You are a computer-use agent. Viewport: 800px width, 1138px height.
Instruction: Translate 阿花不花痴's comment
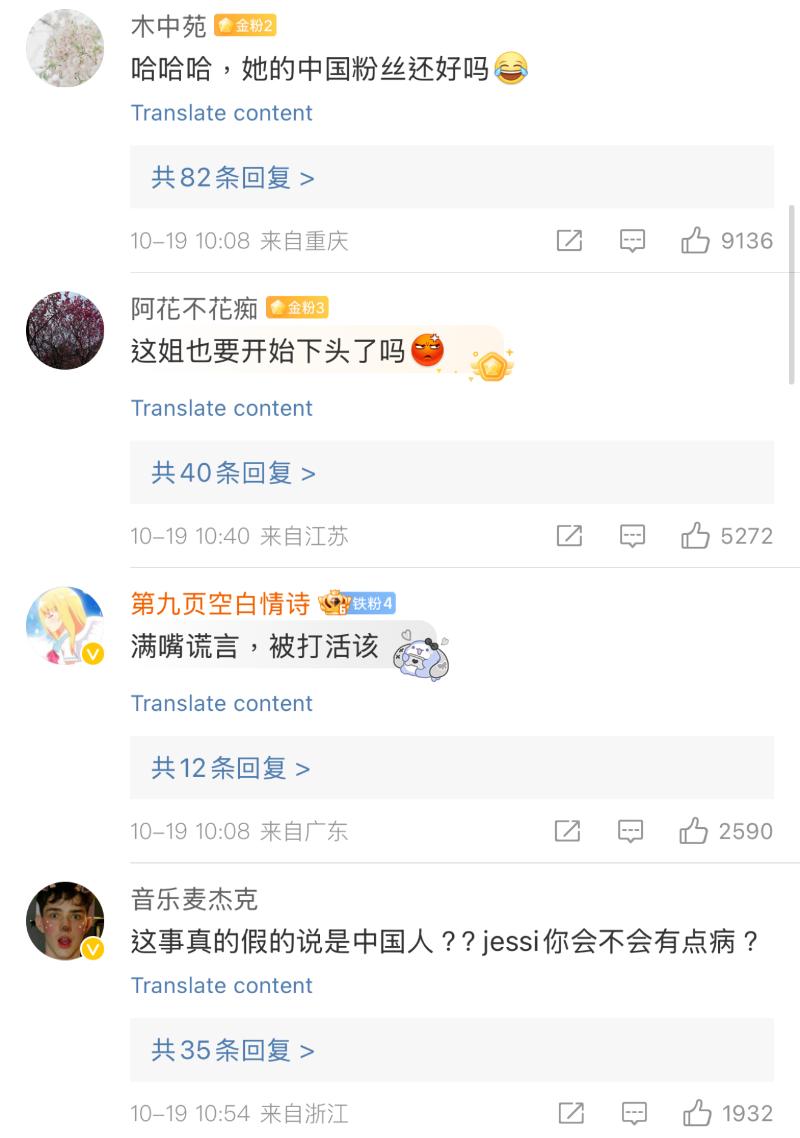pyautogui.click(x=221, y=408)
